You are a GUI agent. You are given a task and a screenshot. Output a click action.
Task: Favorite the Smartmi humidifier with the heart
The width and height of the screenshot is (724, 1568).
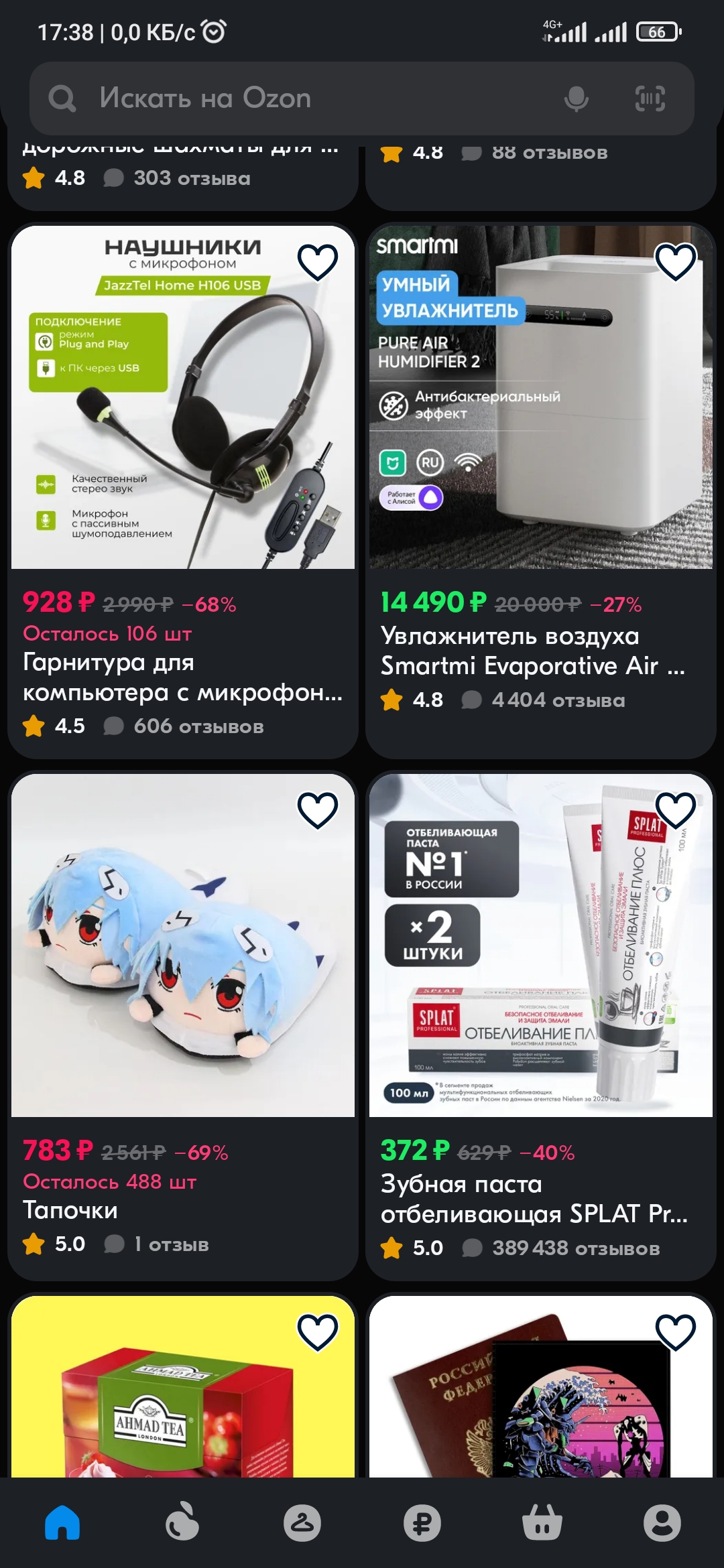675,262
